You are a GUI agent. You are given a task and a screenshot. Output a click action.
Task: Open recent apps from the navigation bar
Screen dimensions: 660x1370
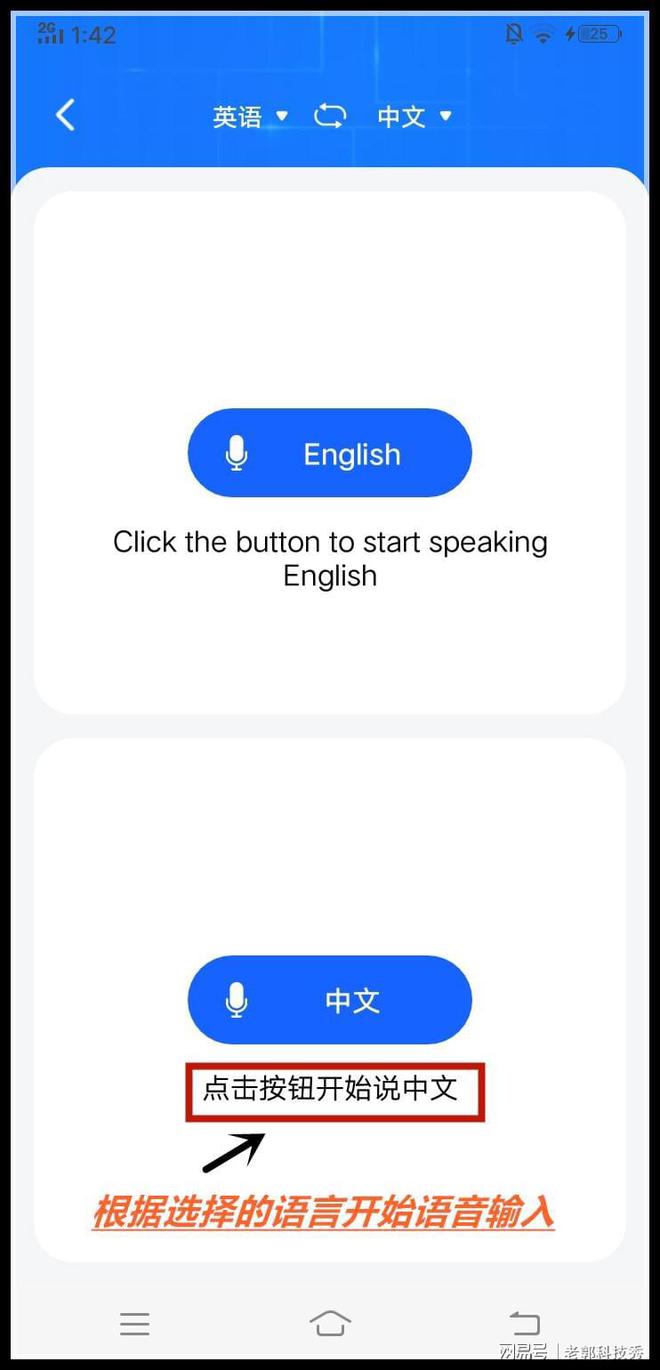pyautogui.click(x=135, y=1323)
